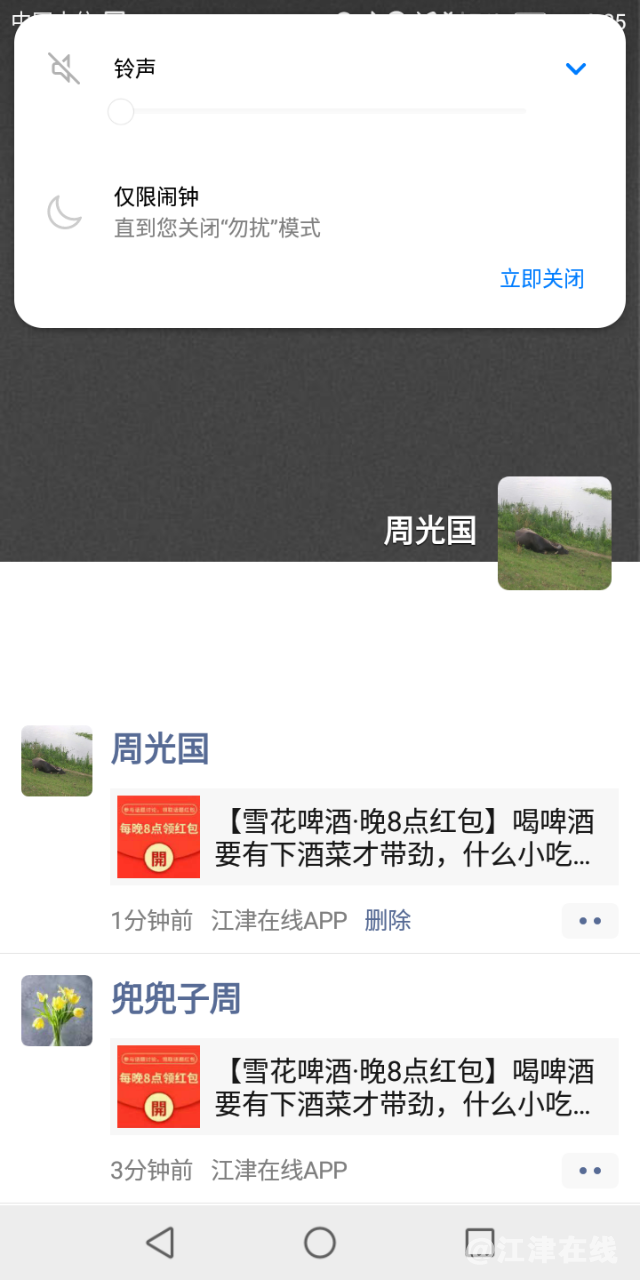
Task: Open 兜兜子周's flower avatar
Action: pos(57,1011)
